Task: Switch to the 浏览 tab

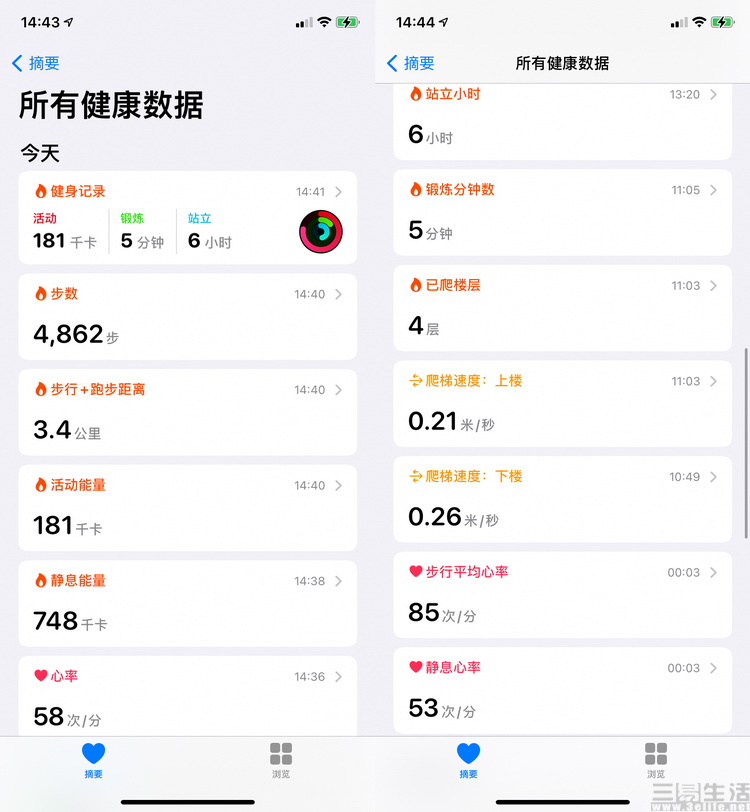Action: [281, 760]
